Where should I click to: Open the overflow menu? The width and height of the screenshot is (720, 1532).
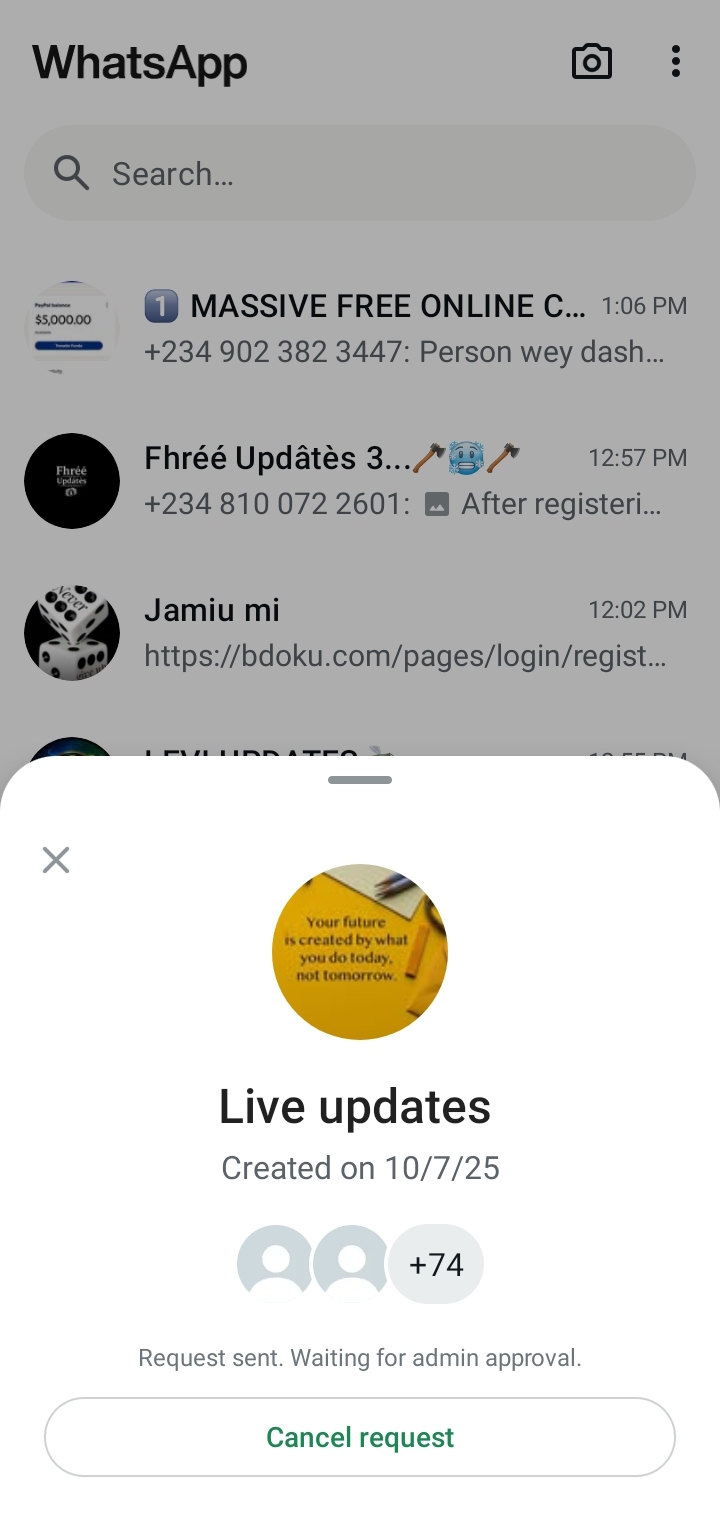[x=676, y=62]
